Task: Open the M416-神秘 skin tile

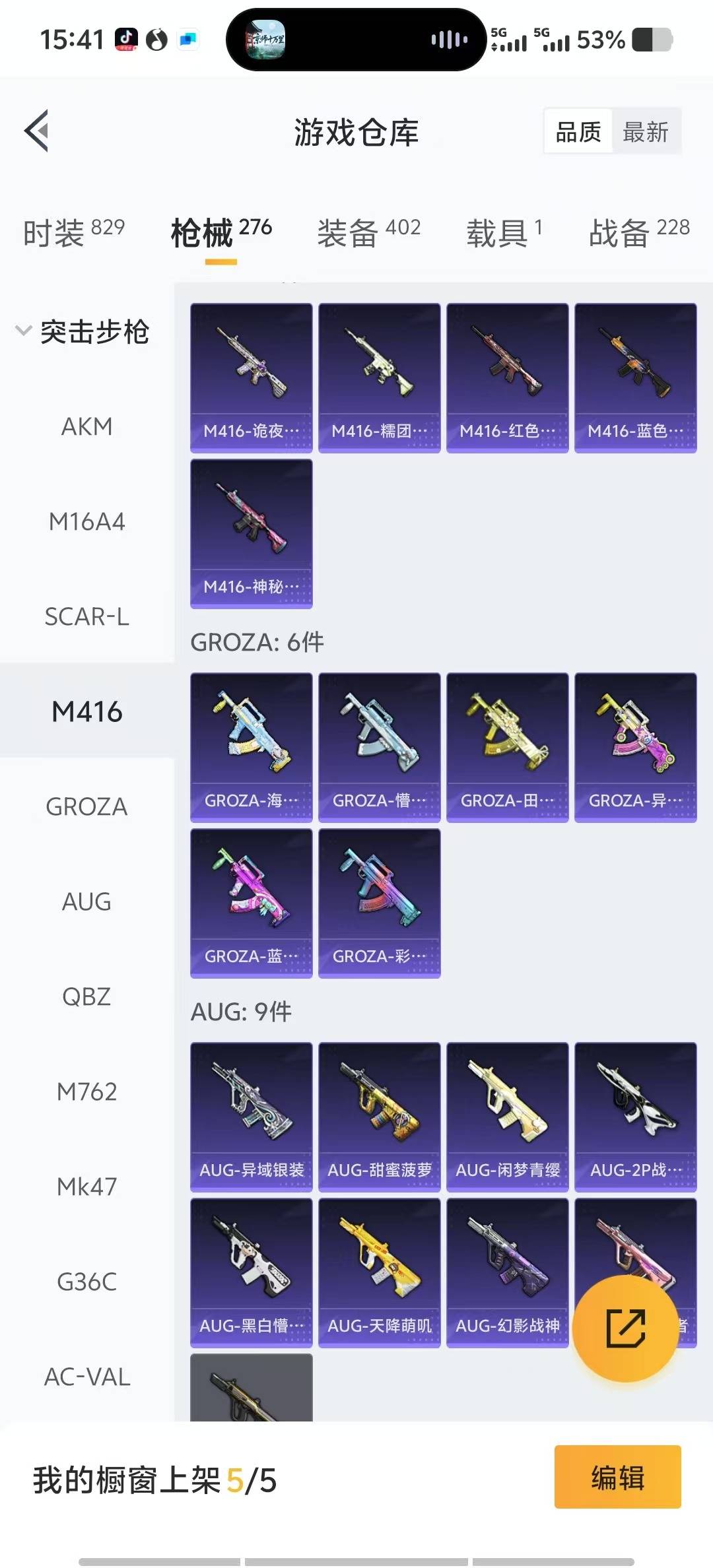Action: 251,533
